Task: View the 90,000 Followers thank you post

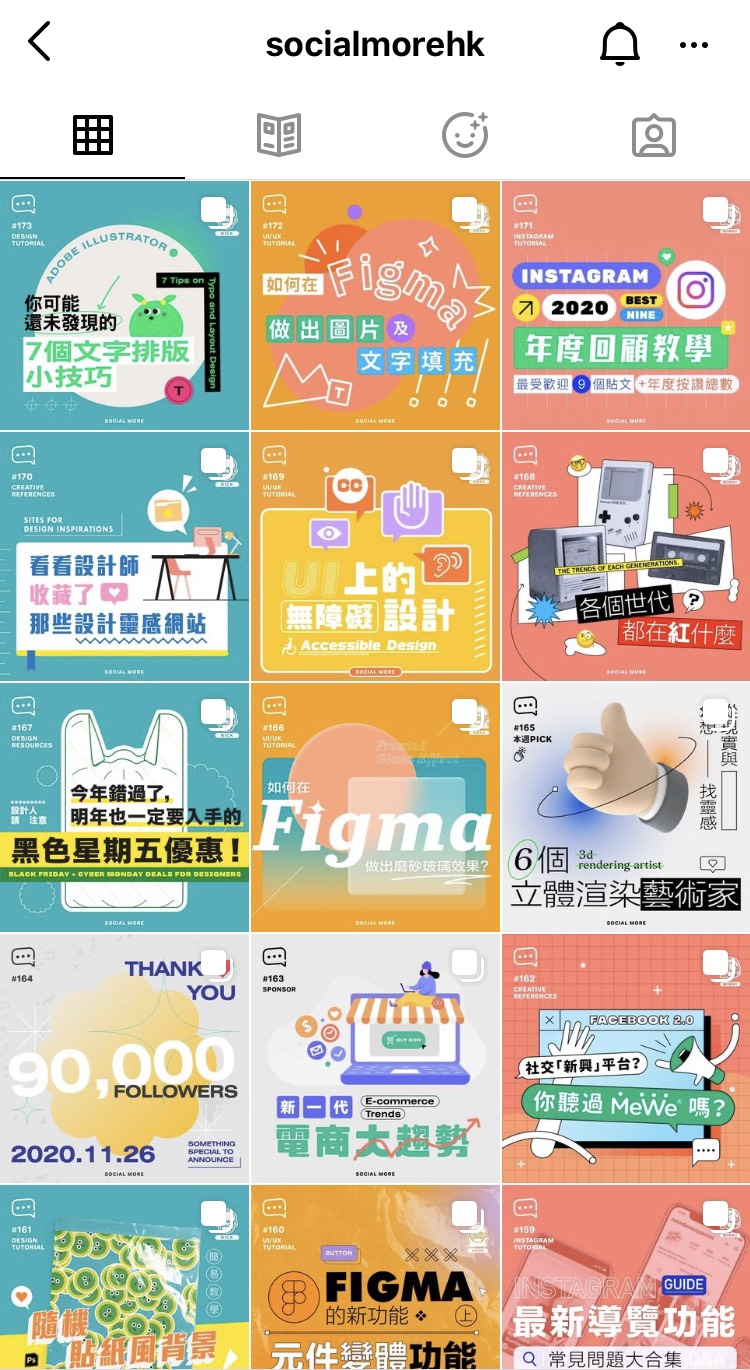Action: pos(124,1059)
